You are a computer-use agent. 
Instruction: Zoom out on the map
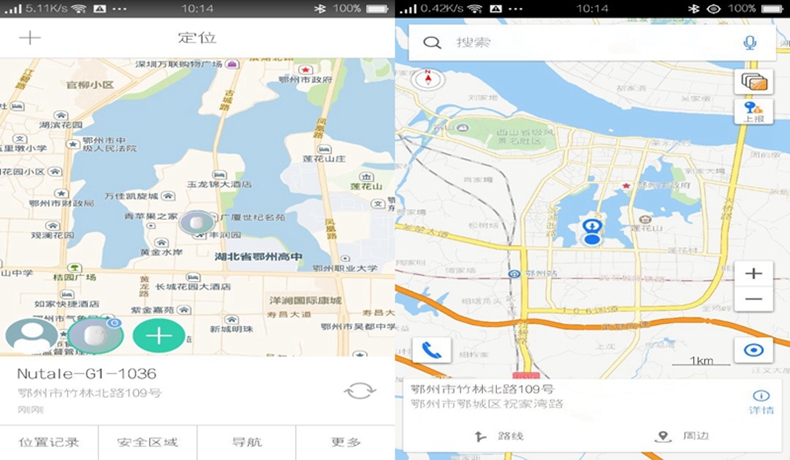pyautogui.click(x=754, y=299)
